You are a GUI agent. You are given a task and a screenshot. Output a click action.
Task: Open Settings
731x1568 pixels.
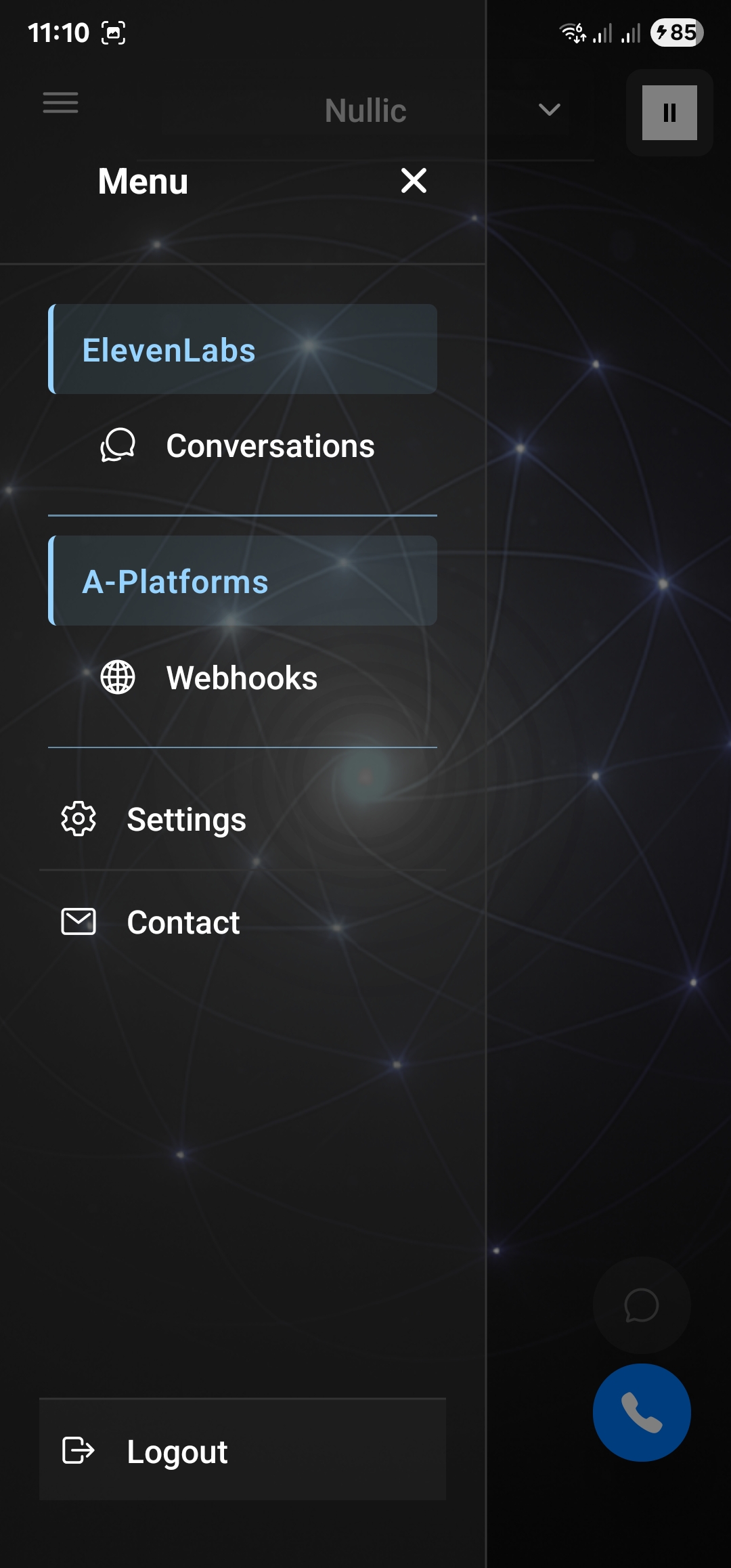(186, 819)
